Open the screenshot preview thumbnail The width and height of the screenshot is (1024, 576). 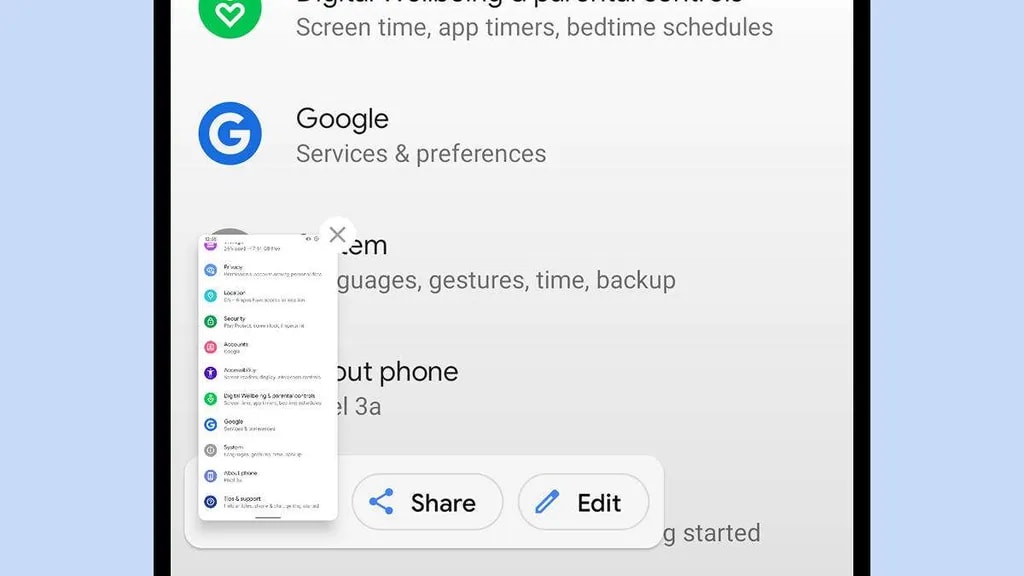pos(267,380)
